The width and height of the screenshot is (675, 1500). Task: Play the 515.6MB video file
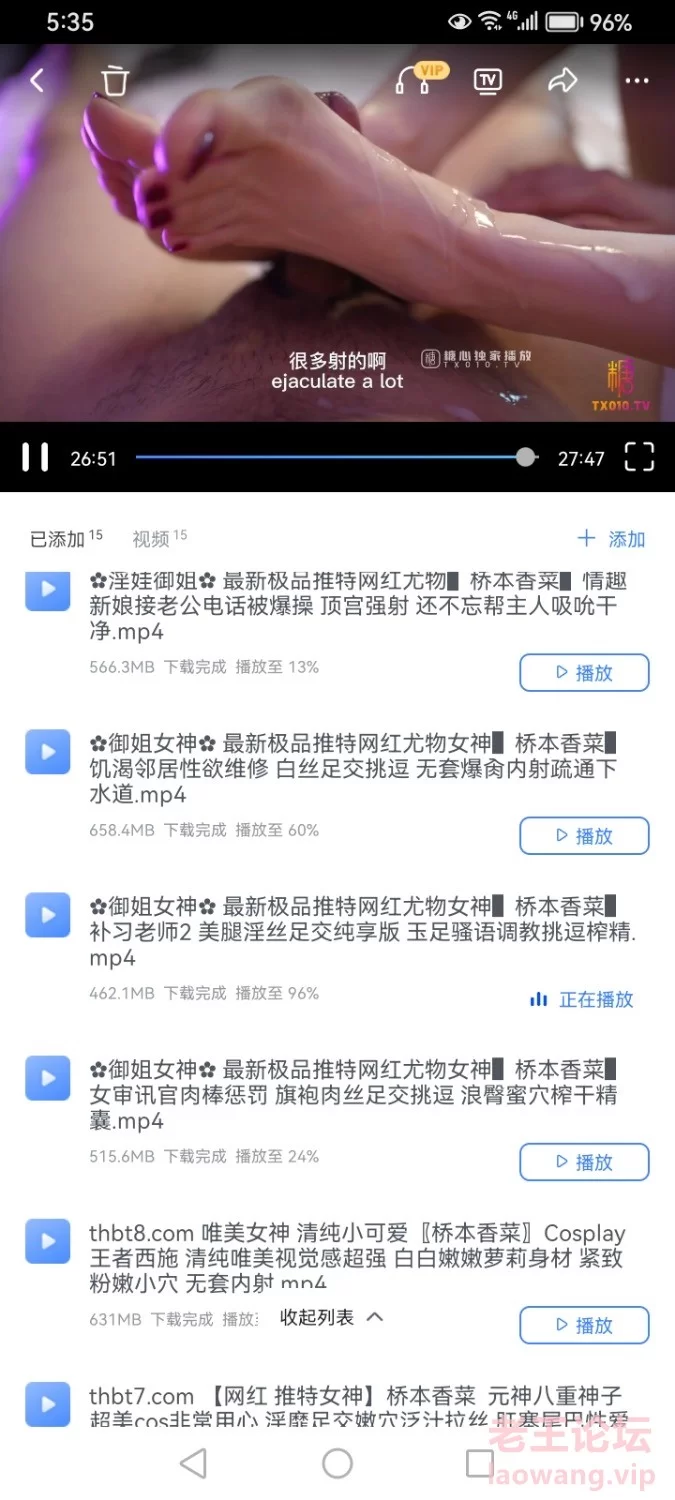pyautogui.click(x=584, y=1162)
